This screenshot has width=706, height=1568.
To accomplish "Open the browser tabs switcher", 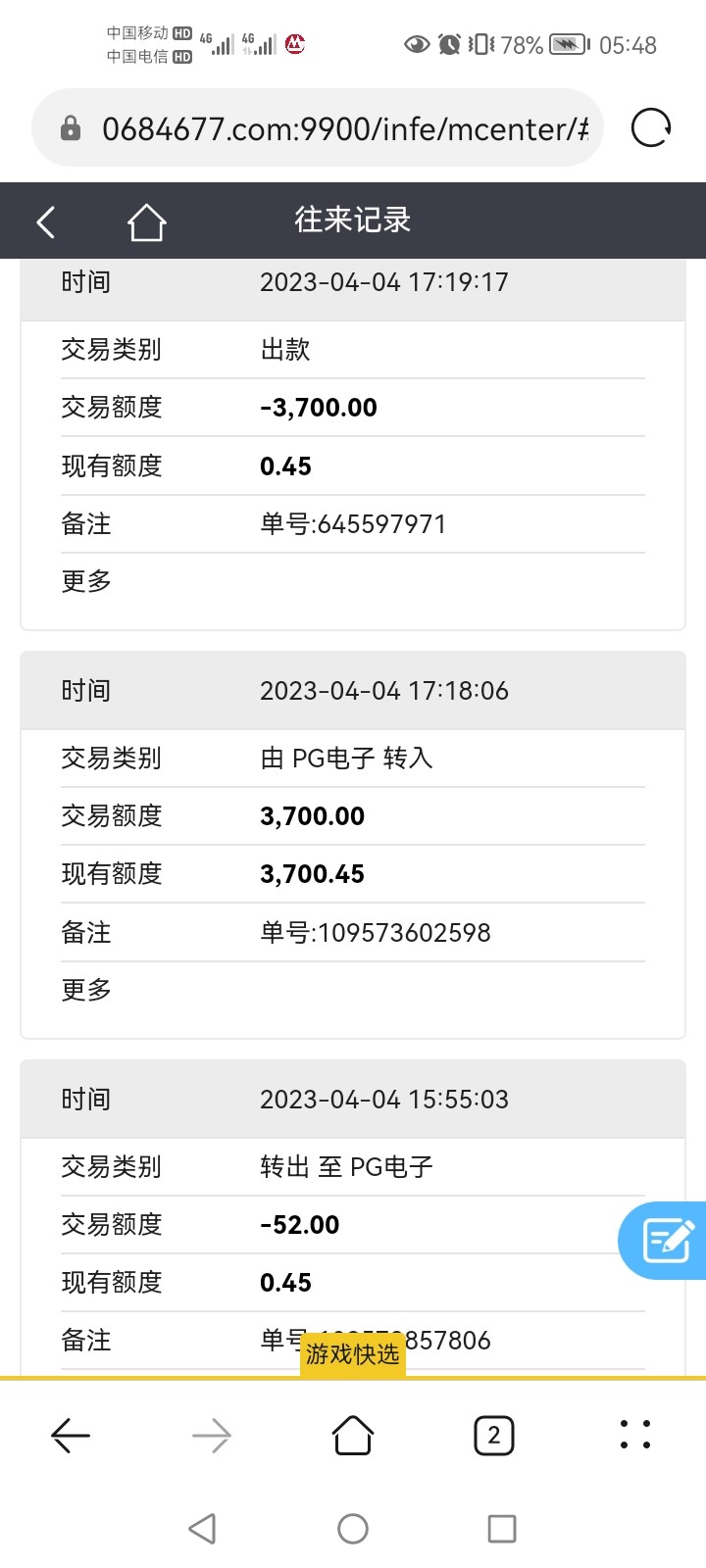I will (493, 1437).
